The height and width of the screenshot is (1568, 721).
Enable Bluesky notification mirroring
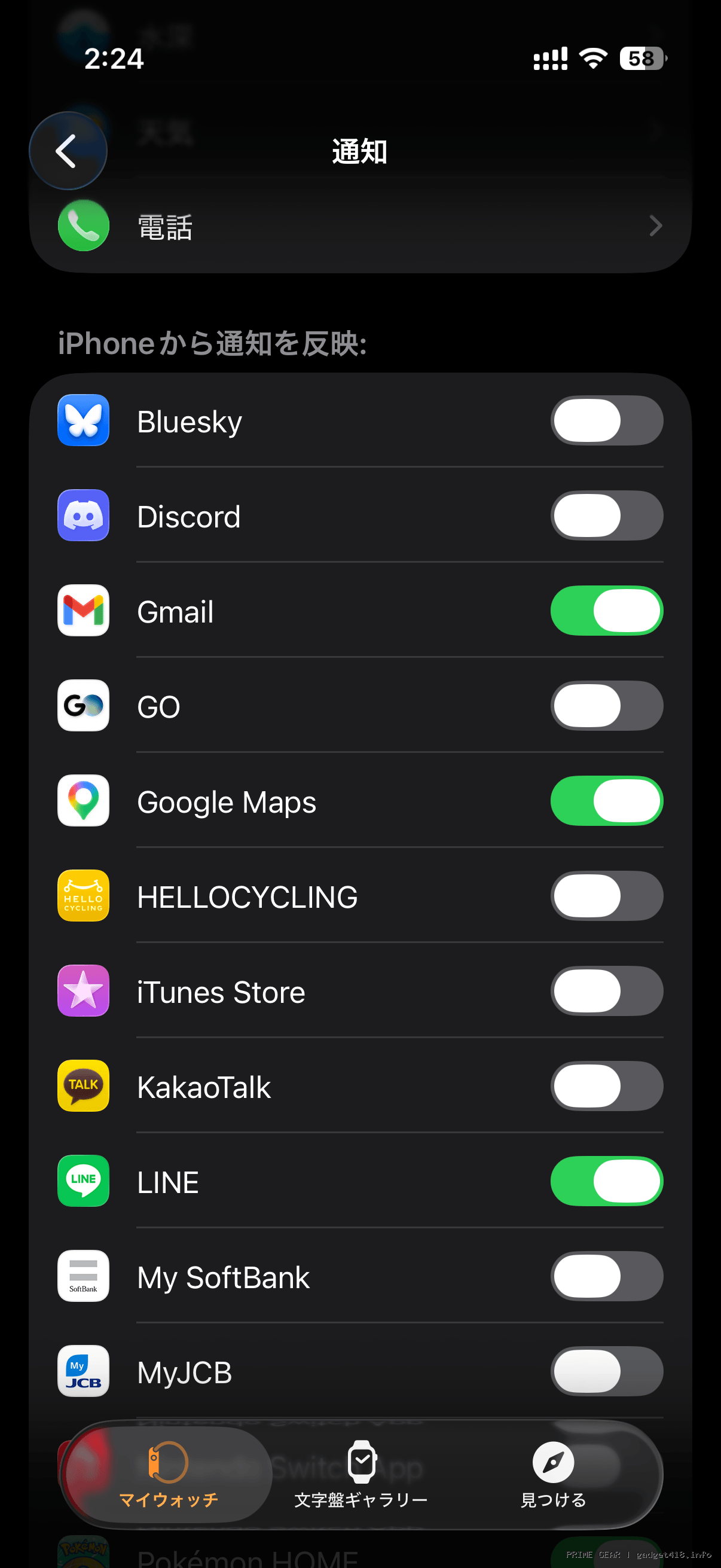[x=606, y=420]
